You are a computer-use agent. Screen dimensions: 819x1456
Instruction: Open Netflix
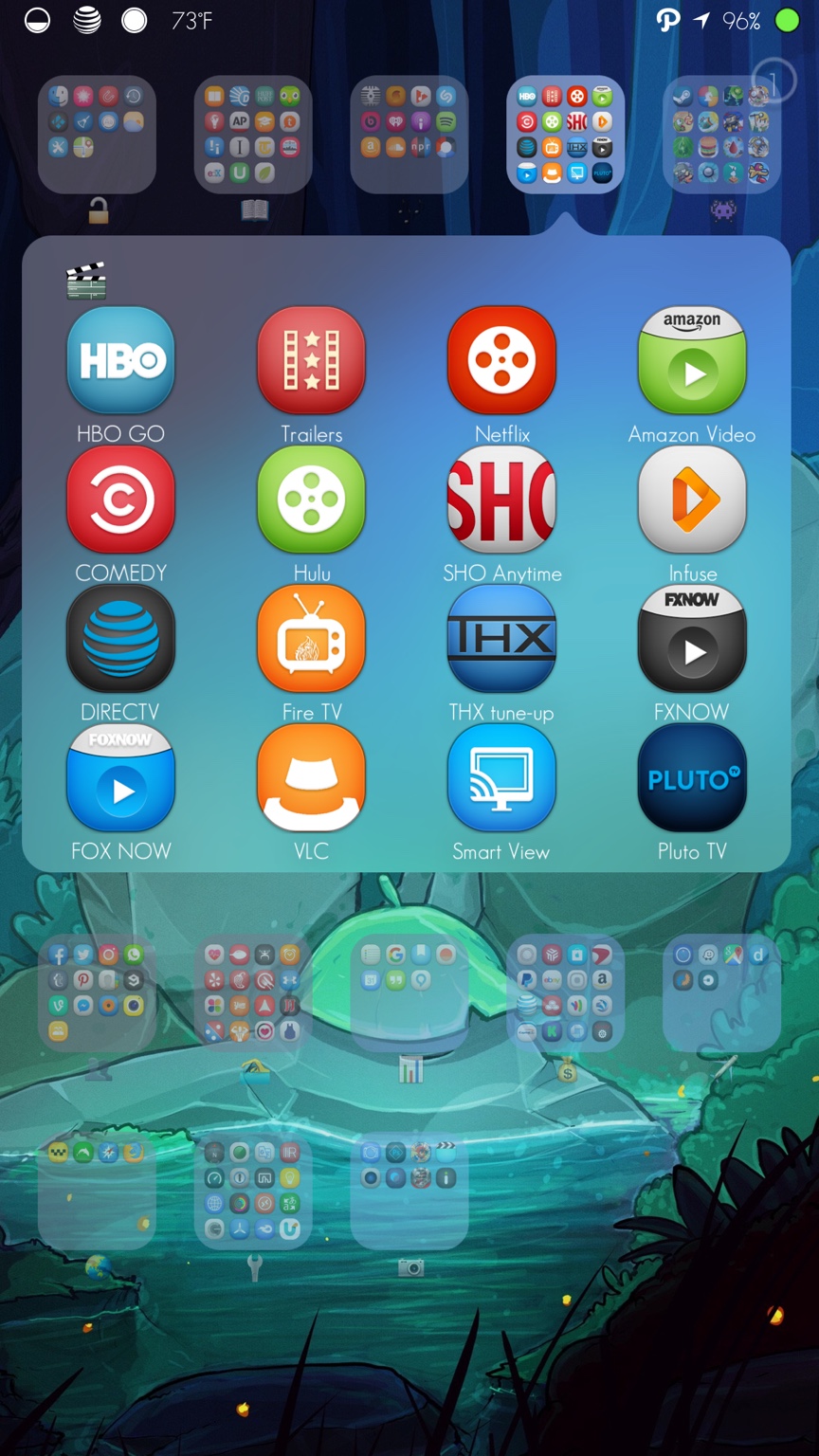501,361
